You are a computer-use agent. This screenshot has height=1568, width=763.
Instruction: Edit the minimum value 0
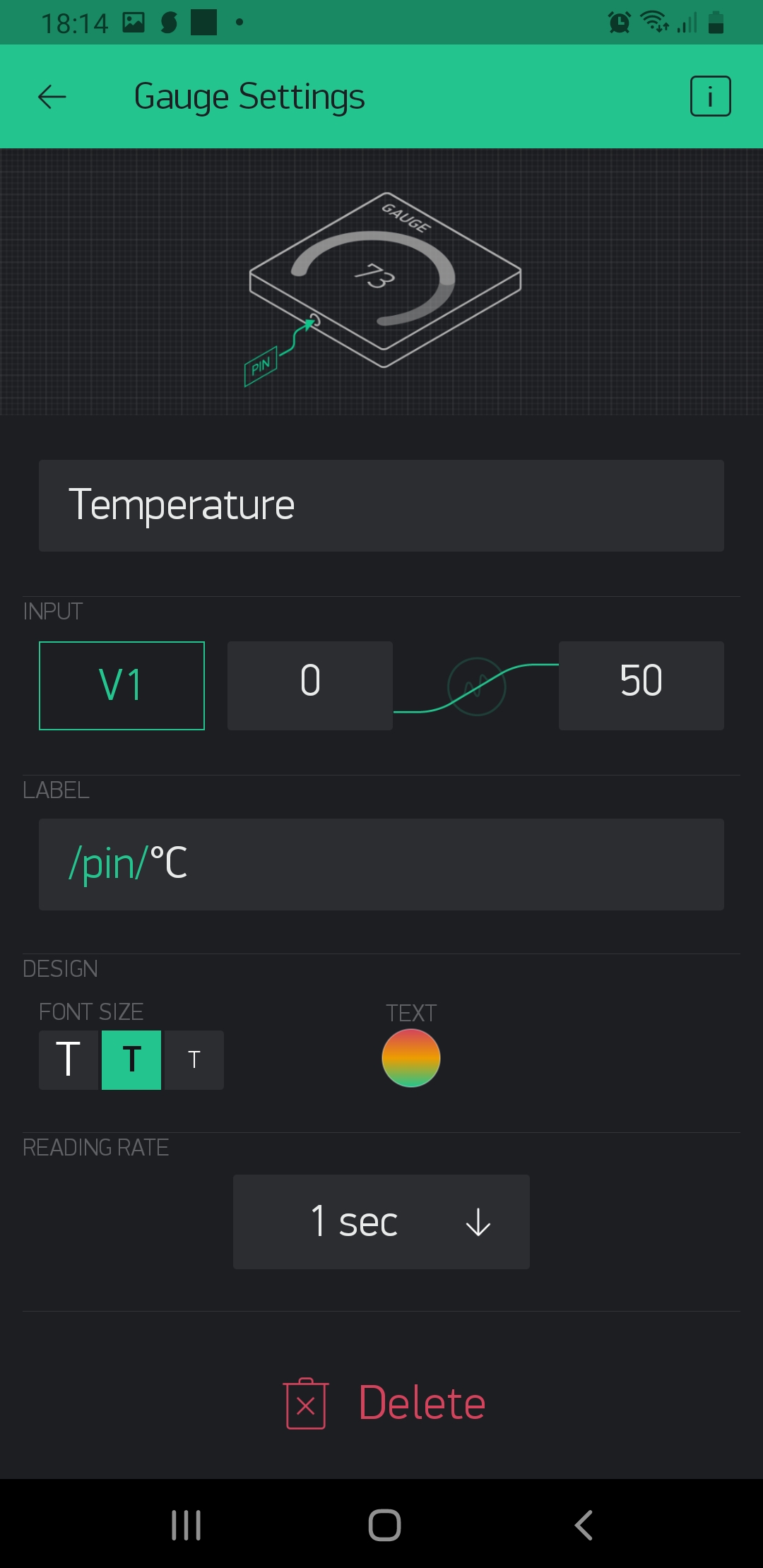(309, 685)
